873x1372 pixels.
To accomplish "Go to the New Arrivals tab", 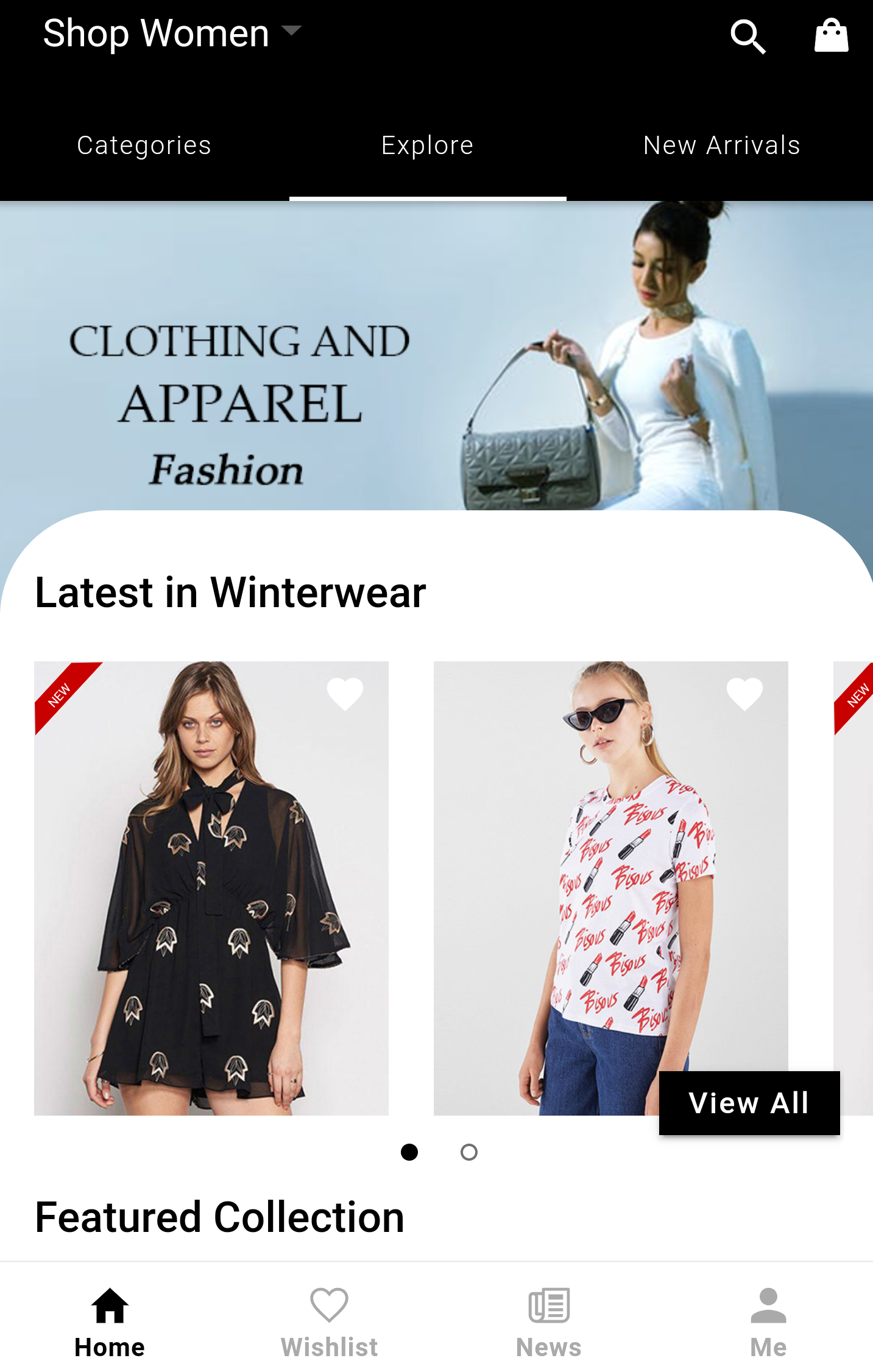I will pyautogui.click(x=721, y=146).
